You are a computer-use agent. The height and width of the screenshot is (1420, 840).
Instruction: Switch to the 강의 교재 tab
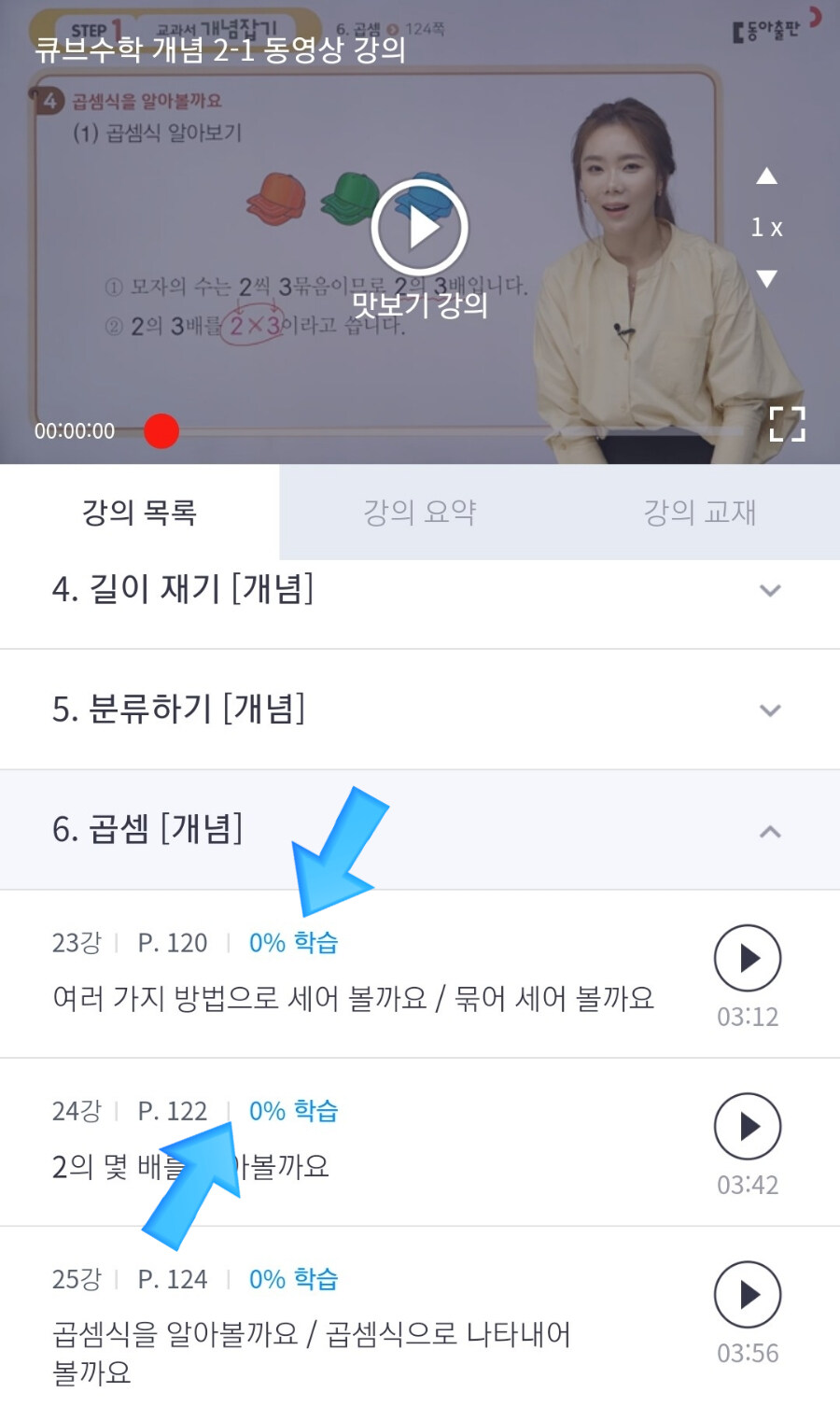coord(699,512)
